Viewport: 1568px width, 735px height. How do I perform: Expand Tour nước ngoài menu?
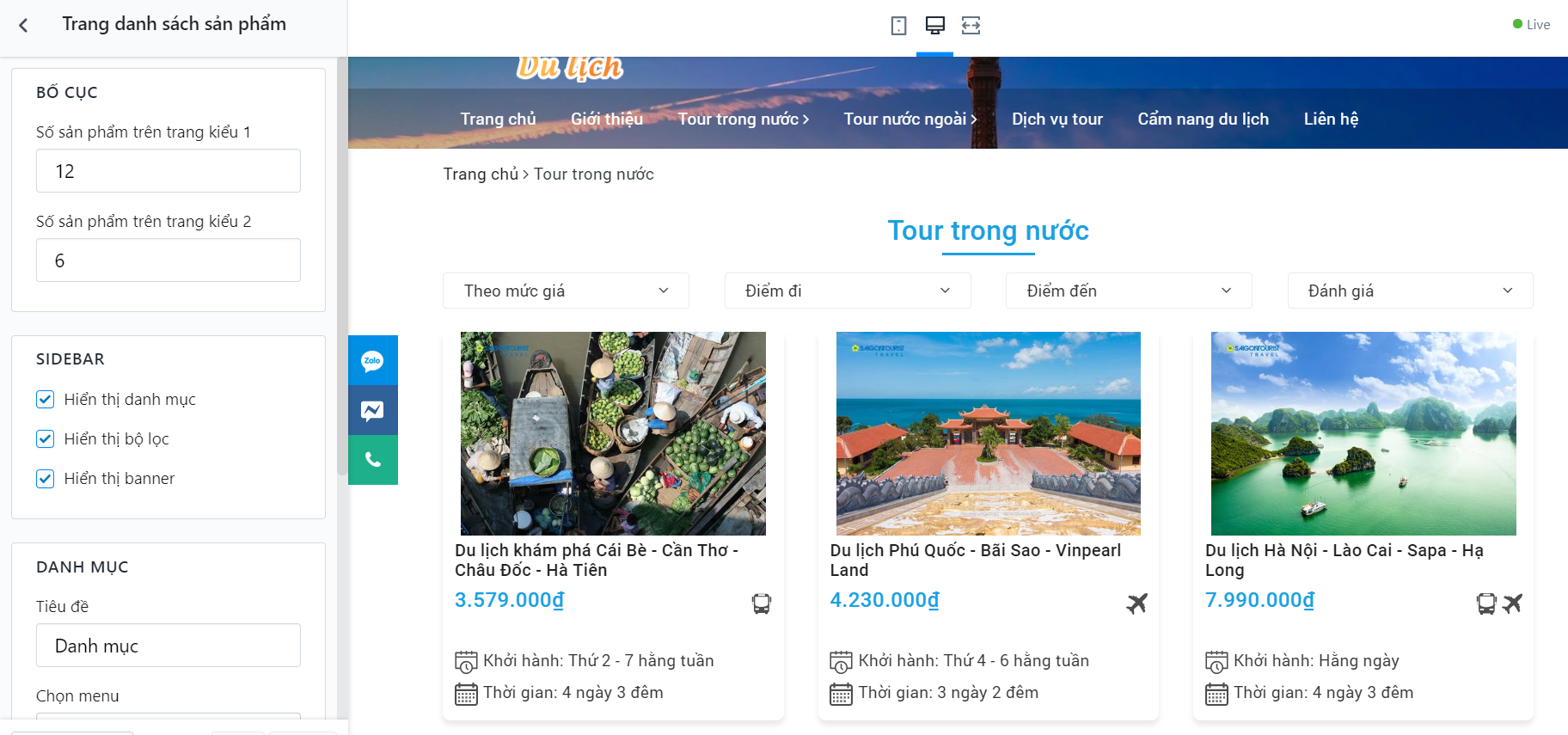pyautogui.click(x=910, y=119)
